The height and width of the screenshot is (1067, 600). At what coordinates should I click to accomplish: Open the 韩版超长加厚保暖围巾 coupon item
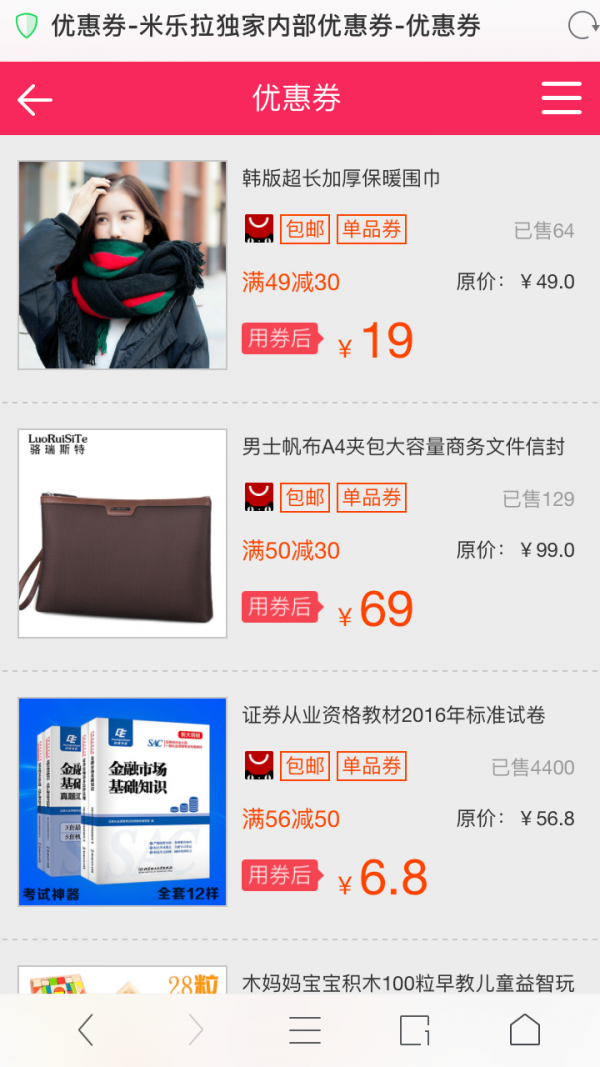coord(341,179)
